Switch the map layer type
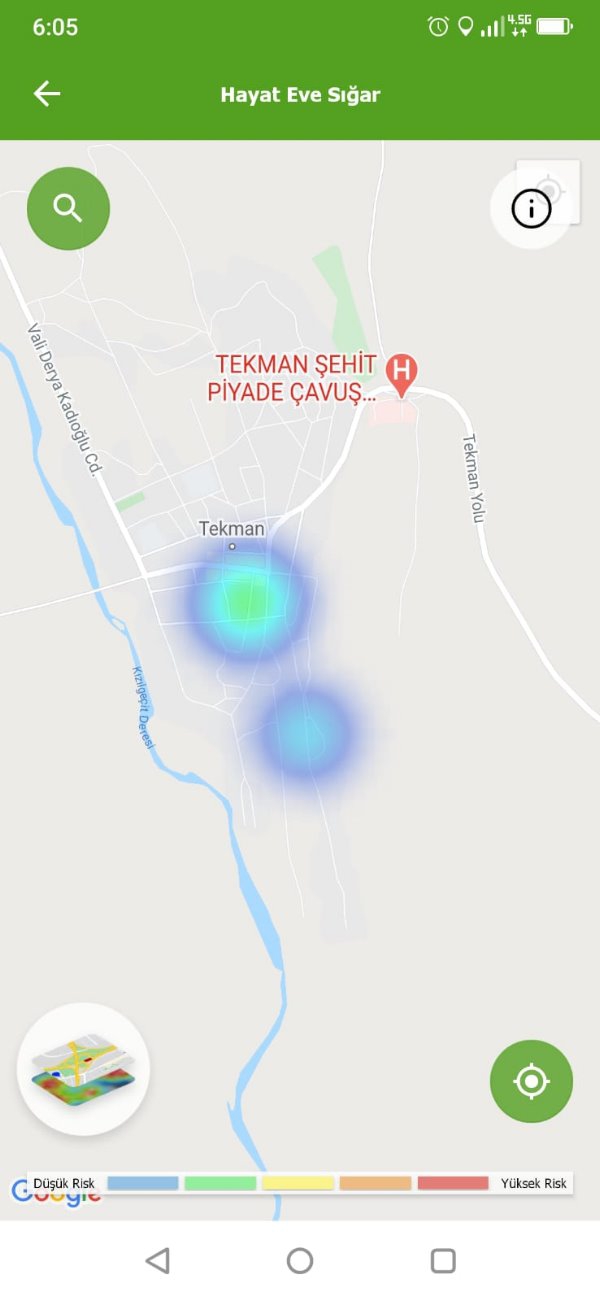Viewport: 600px width, 1301px height. (83, 1069)
